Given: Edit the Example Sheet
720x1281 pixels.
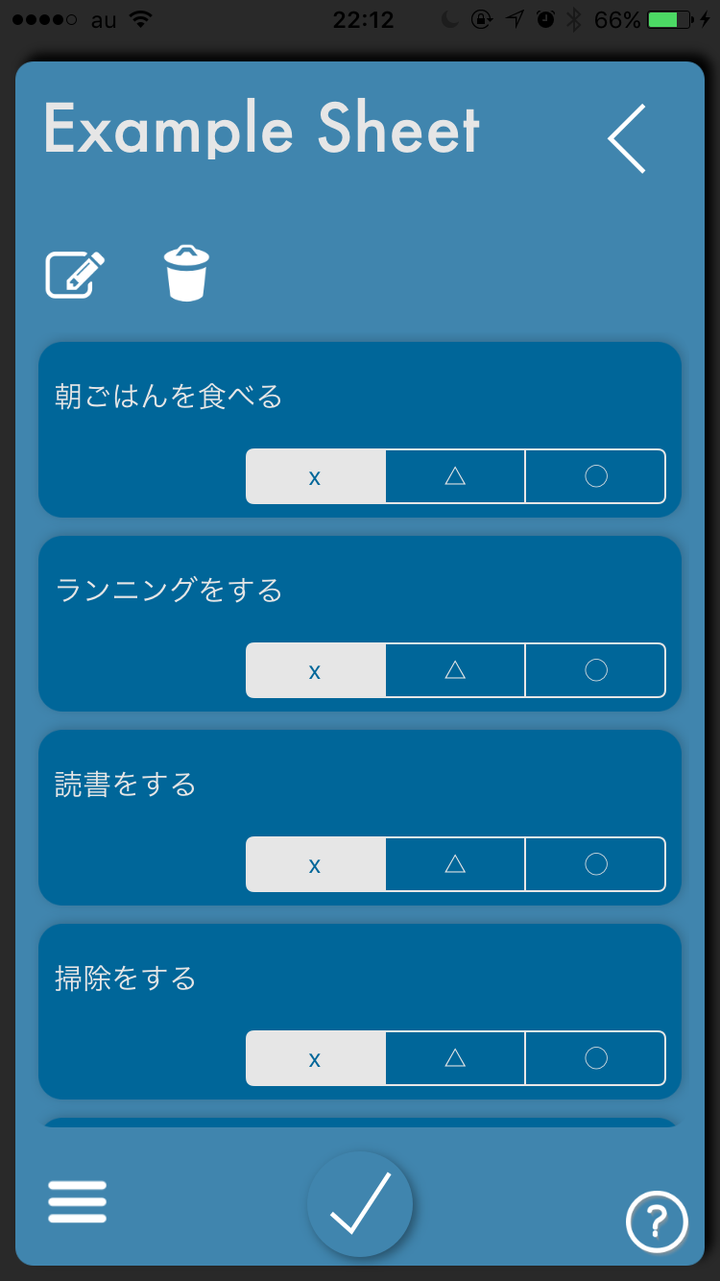Looking at the screenshot, I should pos(75,275).
